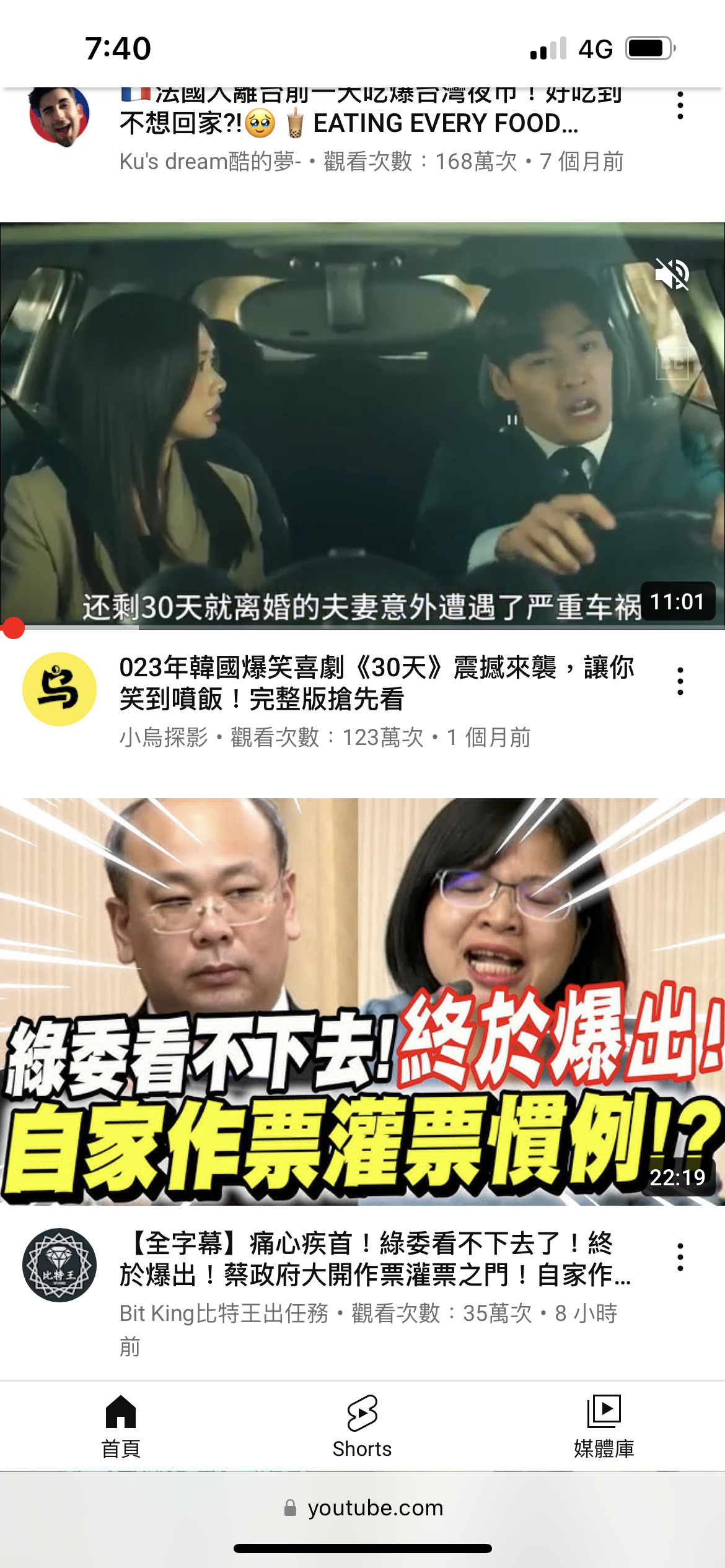Open the 【全字幕】痛心疾首 video title
Viewport: 725px width, 1568px height.
click(x=375, y=1258)
